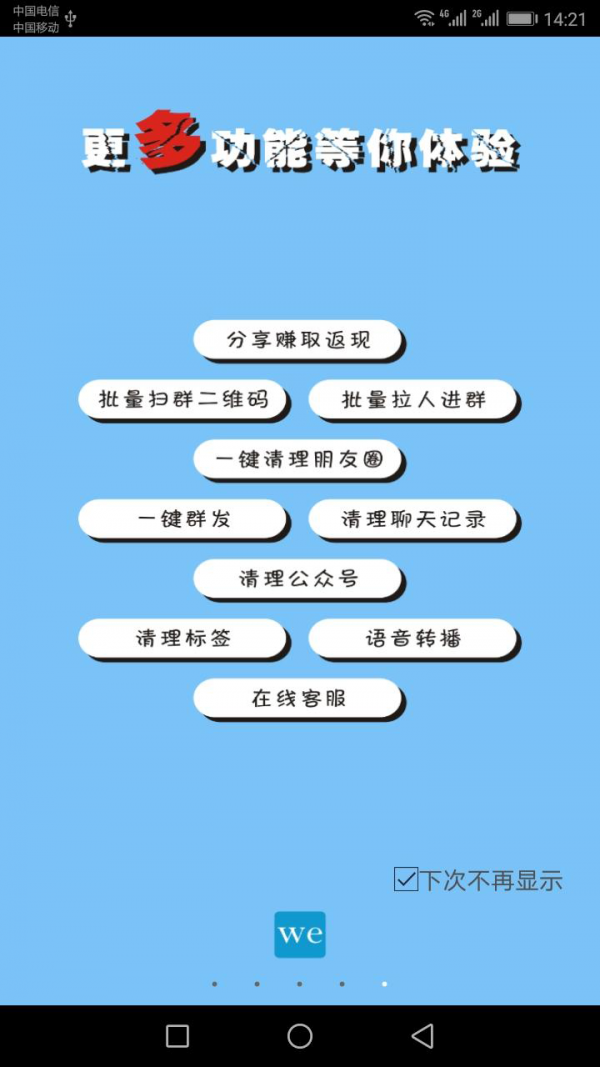Screen dimensions: 600x1067
Task: Tap the blue 'we' enter button
Action: click(x=300, y=935)
